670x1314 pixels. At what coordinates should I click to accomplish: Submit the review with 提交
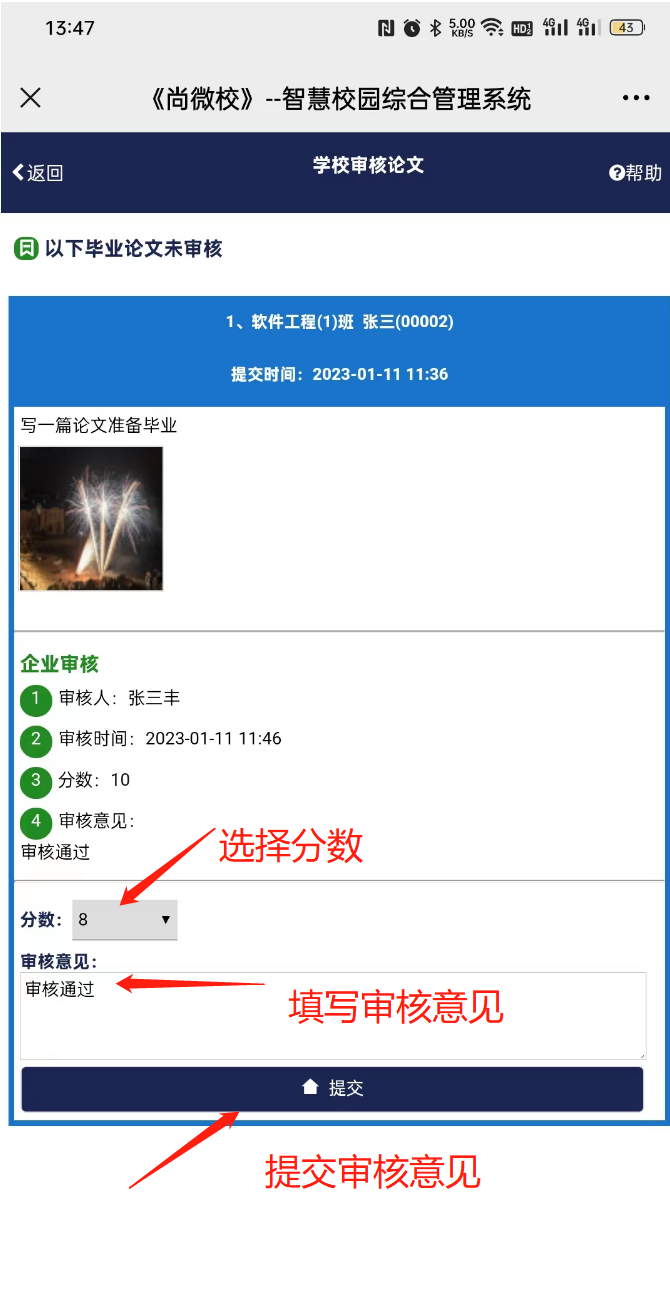(x=332, y=1088)
